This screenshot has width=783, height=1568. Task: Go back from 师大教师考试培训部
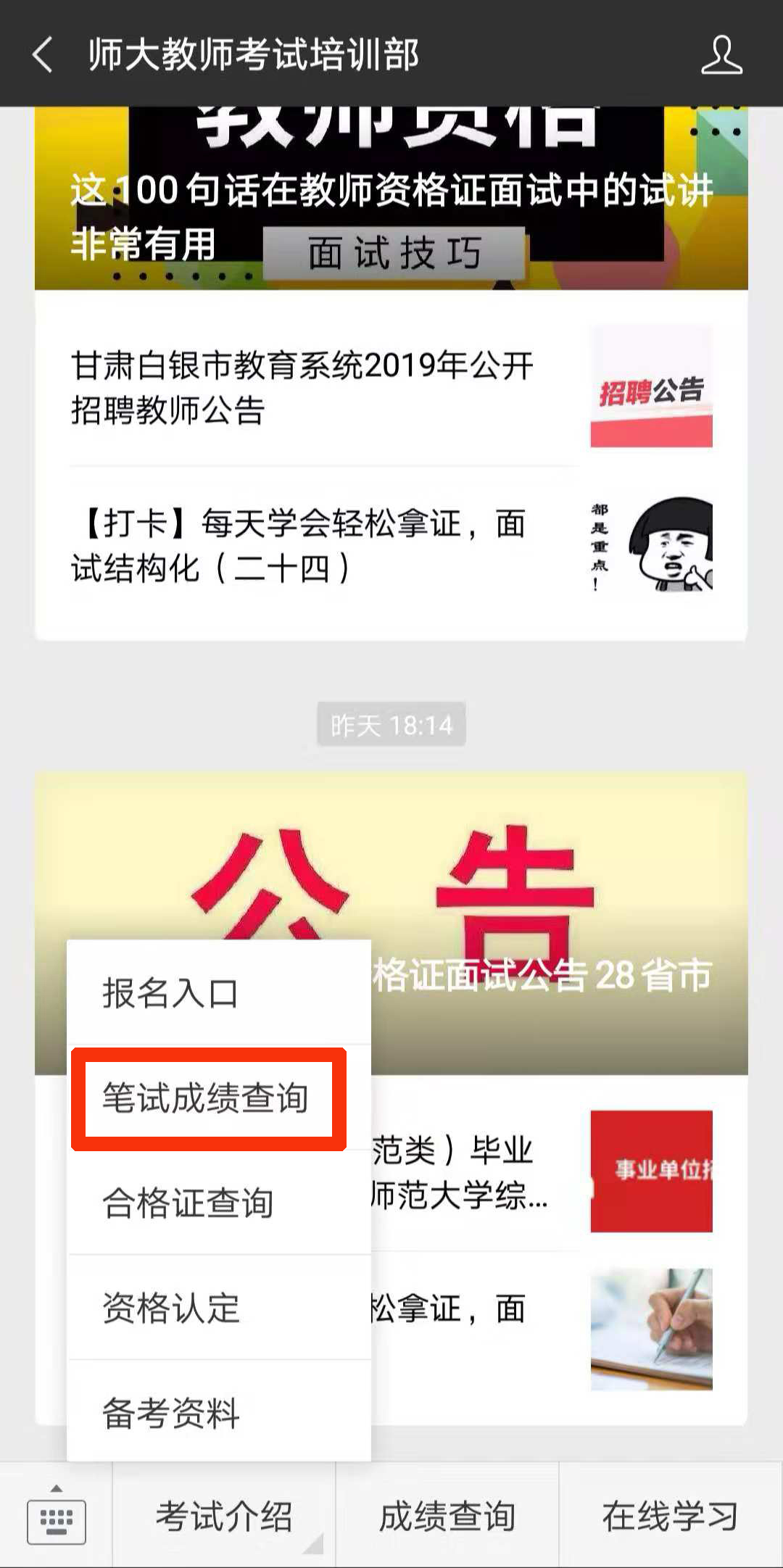point(42,55)
